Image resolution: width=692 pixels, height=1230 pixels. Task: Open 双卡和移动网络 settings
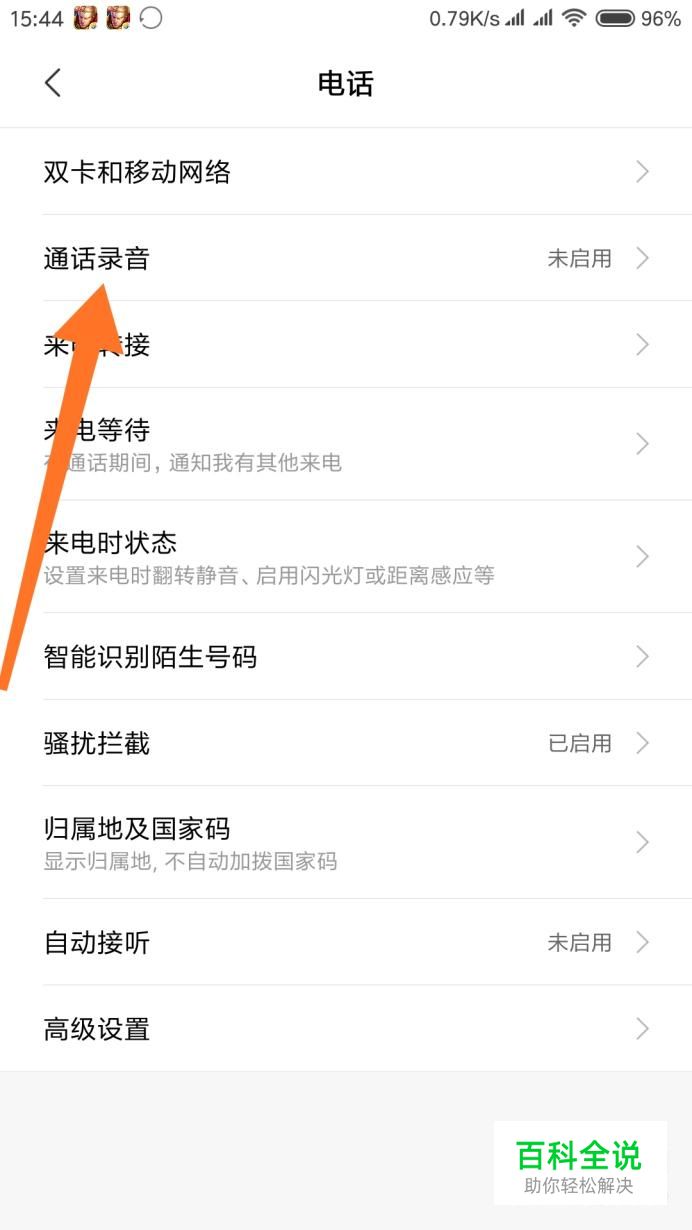click(x=345, y=172)
